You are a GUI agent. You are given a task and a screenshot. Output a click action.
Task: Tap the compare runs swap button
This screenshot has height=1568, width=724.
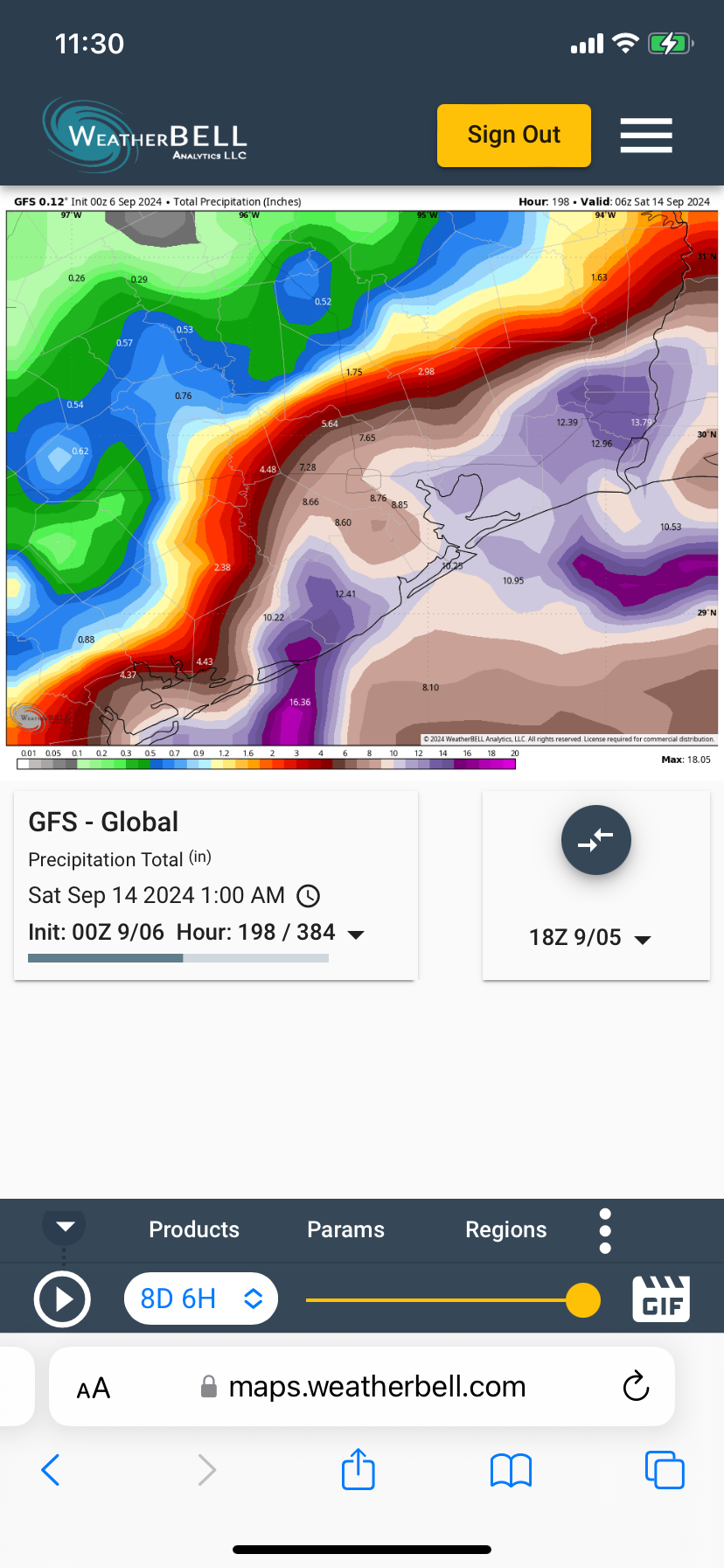click(595, 840)
